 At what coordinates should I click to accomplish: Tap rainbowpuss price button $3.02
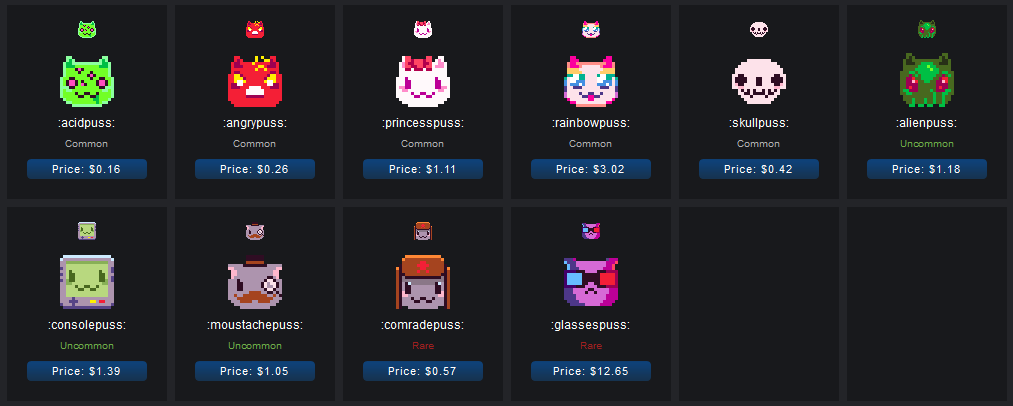pyautogui.click(x=591, y=169)
